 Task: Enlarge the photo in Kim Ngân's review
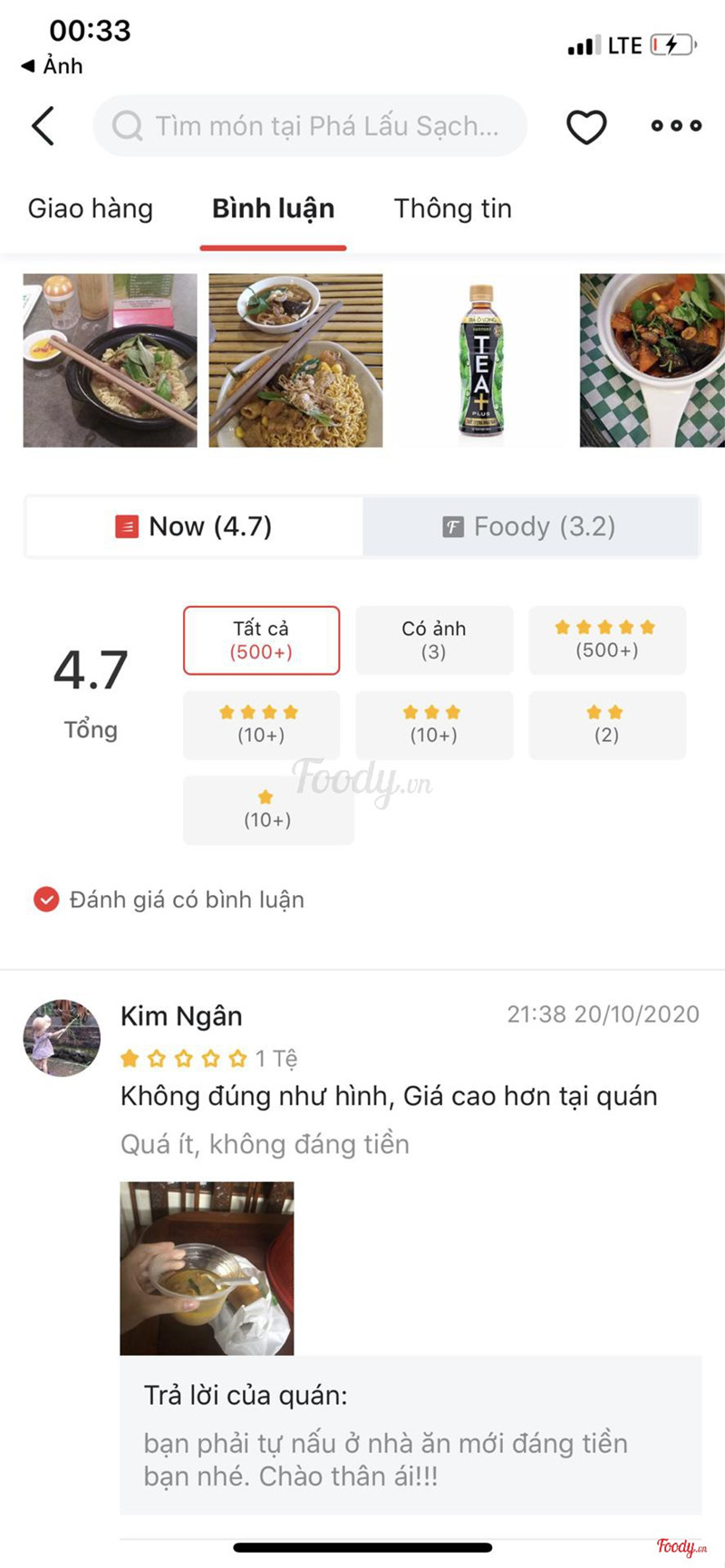pos(207,1268)
